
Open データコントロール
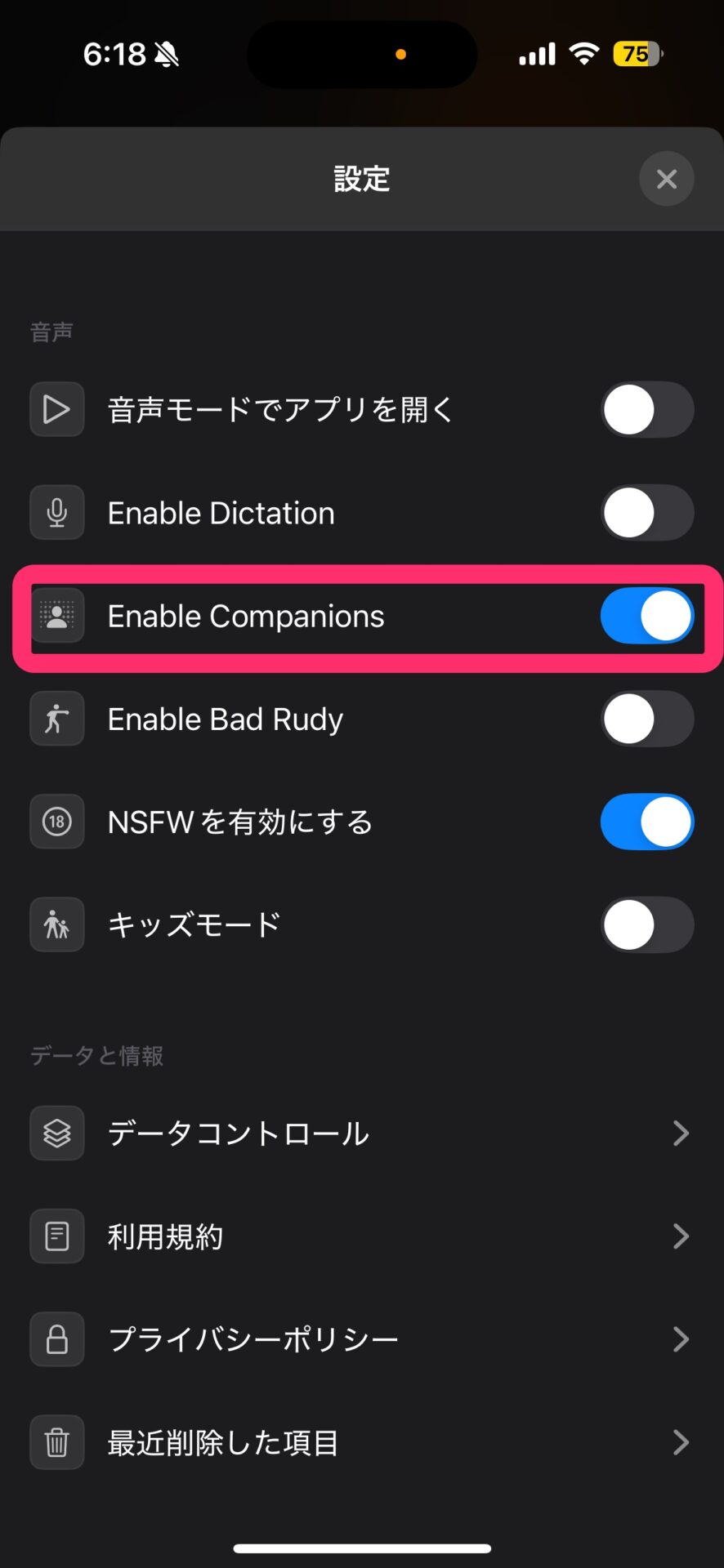click(362, 1133)
